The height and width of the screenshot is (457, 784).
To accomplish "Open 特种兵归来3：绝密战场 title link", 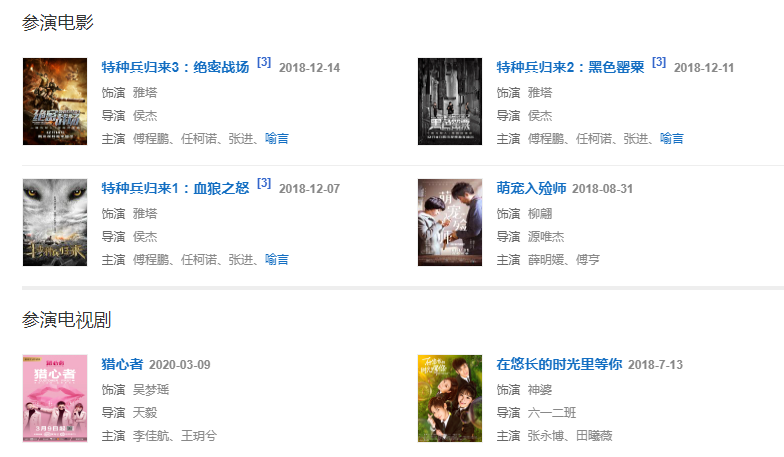I will pos(175,68).
